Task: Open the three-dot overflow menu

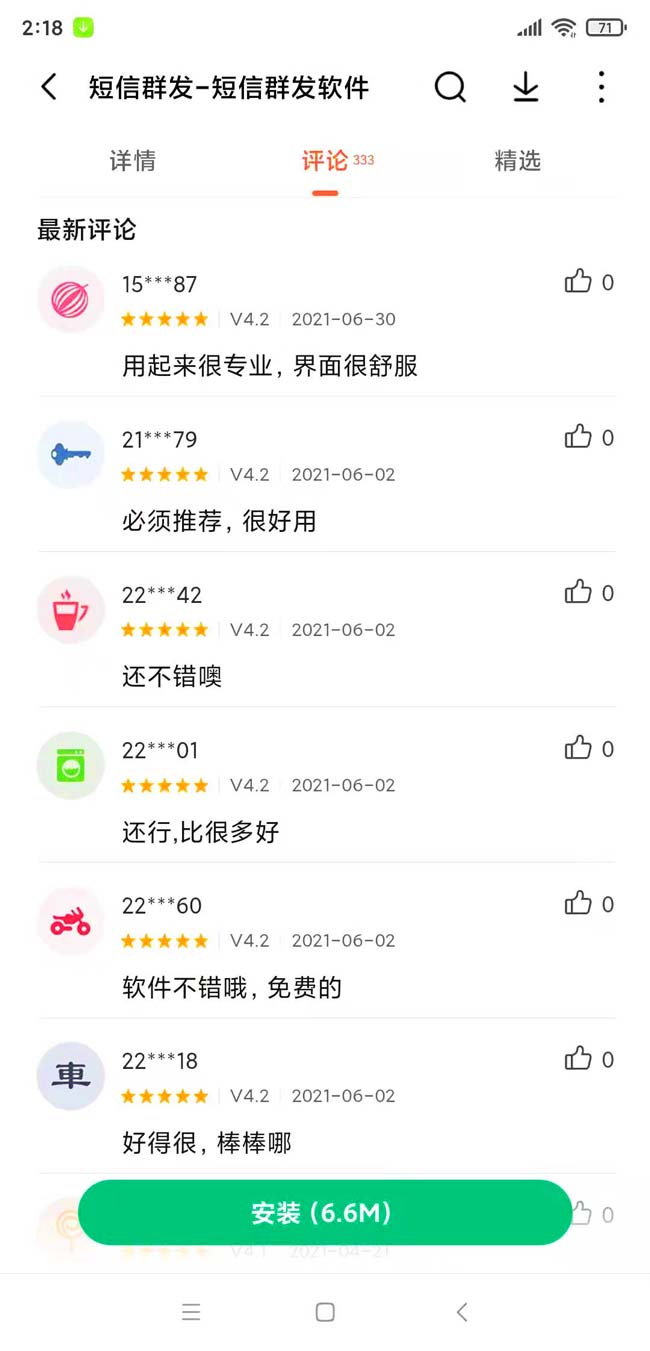Action: click(601, 87)
